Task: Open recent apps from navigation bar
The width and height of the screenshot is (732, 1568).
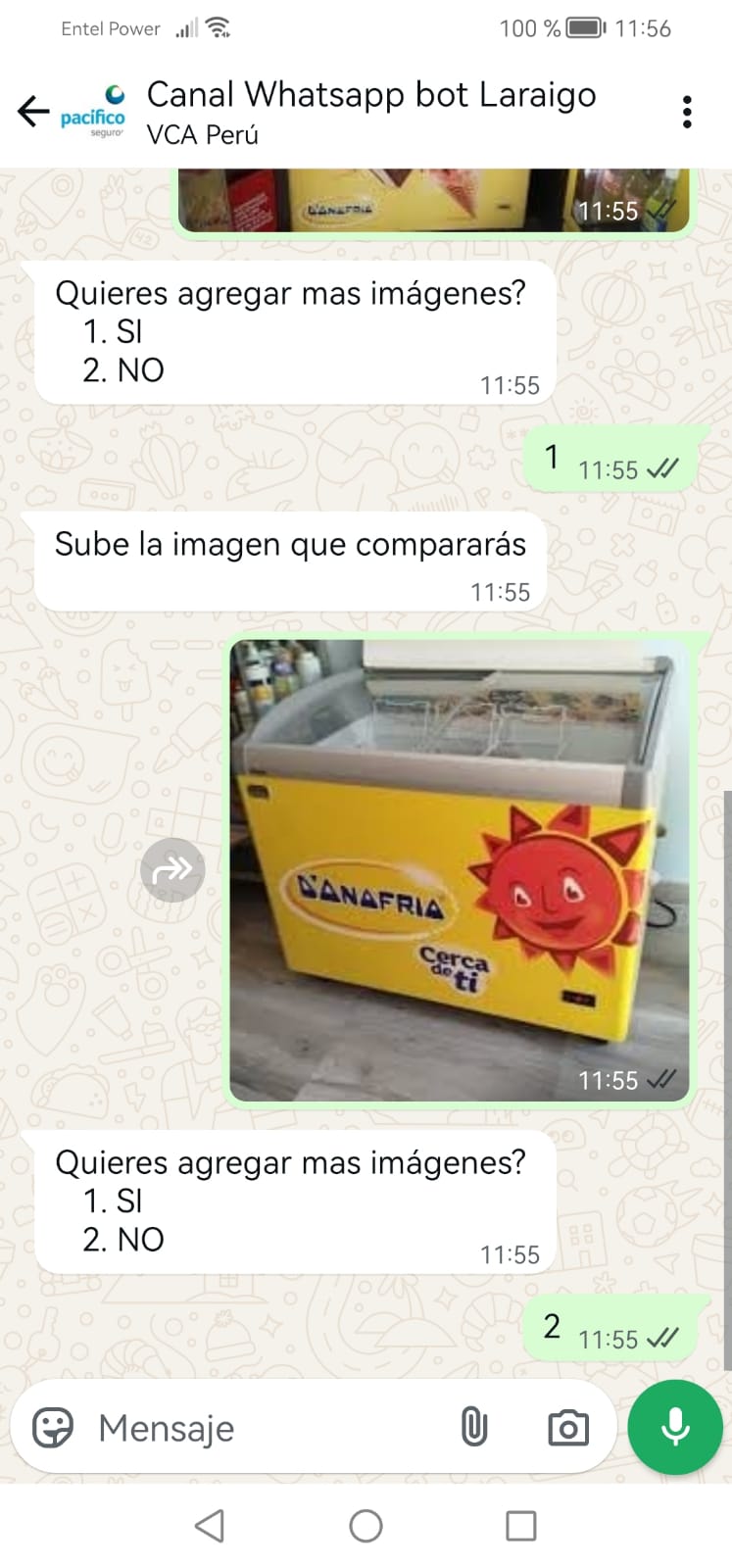Action: tap(520, 1526)
